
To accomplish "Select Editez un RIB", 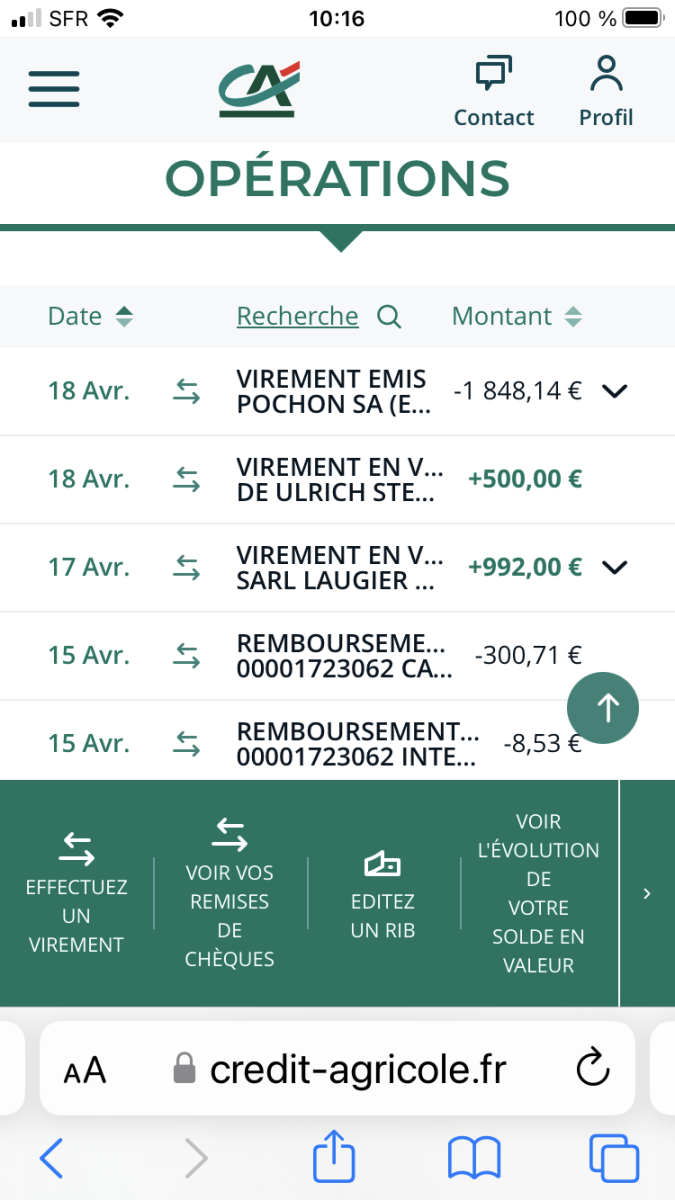I will click(x=383, y=892).
